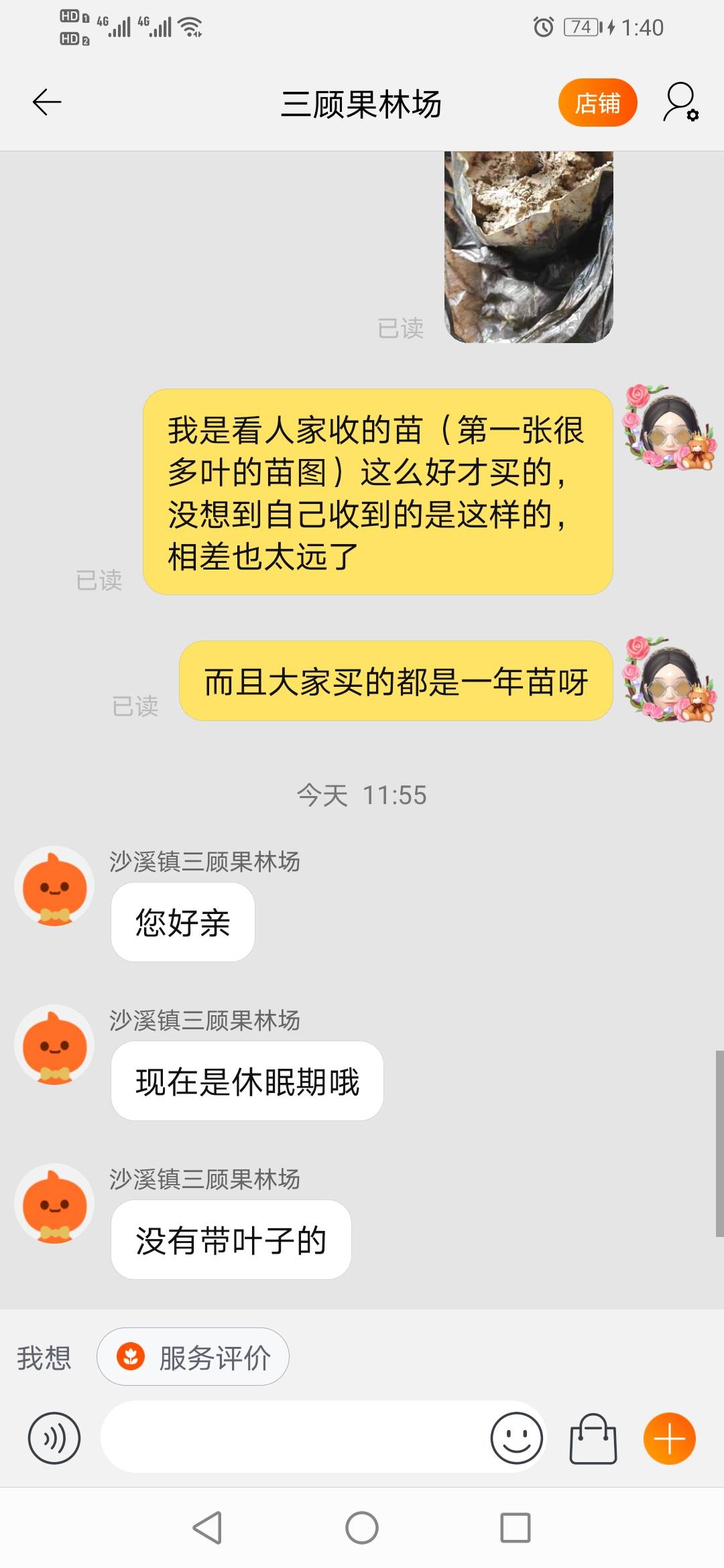Tap the 服务评价 chip
This screenshot has height=1568, width=724.
coord(193,1357)
